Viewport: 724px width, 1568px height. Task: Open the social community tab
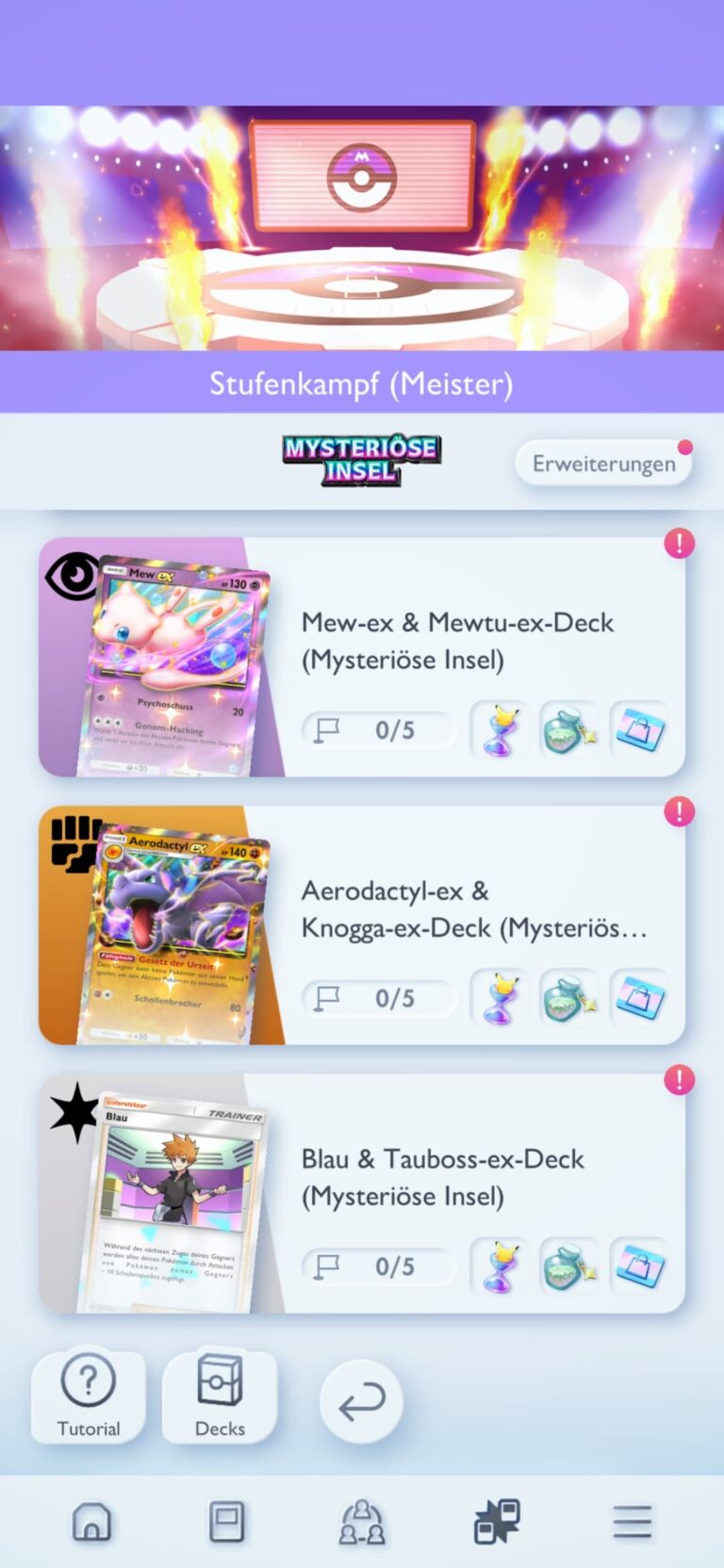[x=362, y=1521]
